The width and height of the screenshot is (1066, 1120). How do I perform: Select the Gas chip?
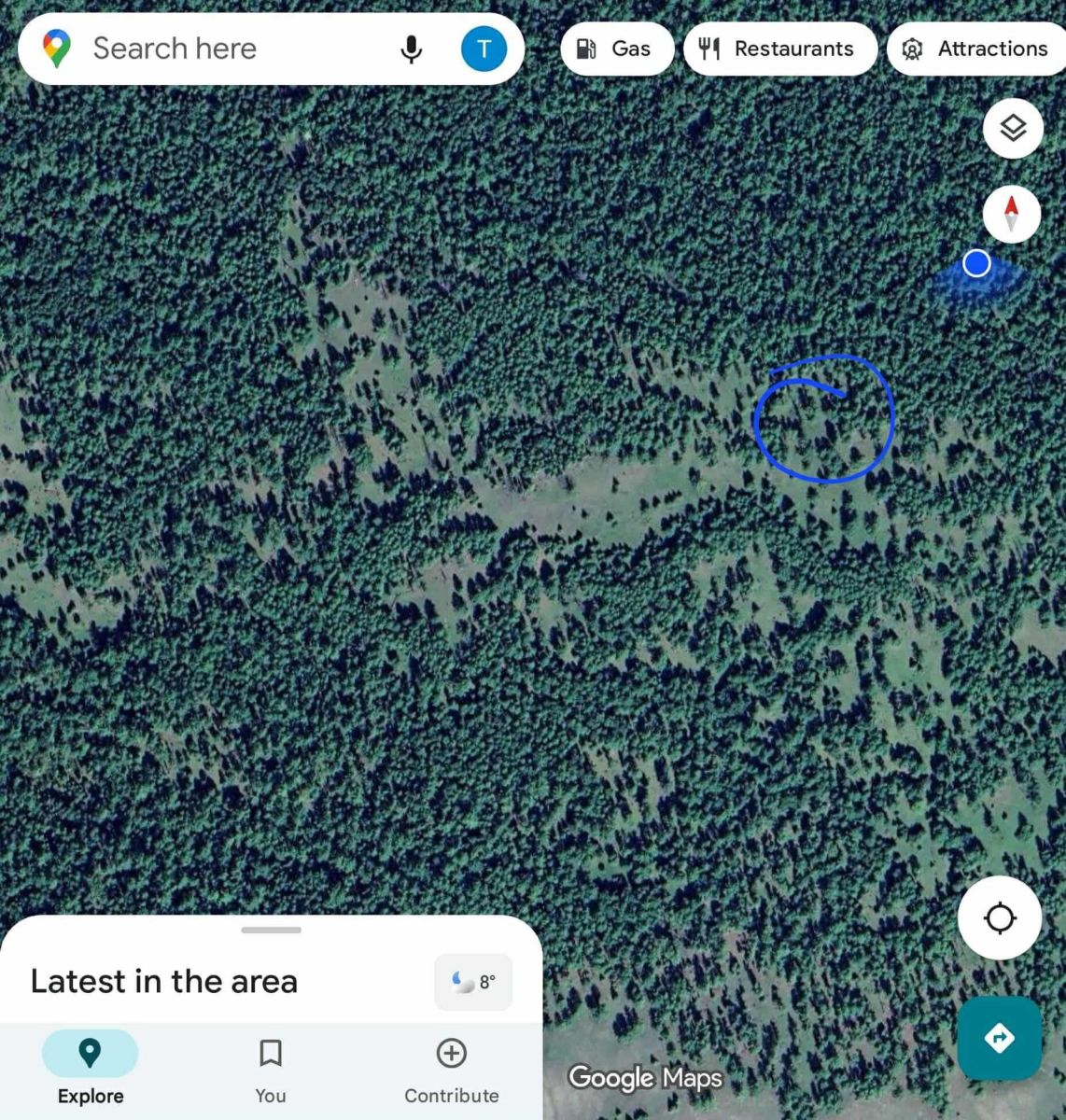pyautogui.click(x=616, y=49)
